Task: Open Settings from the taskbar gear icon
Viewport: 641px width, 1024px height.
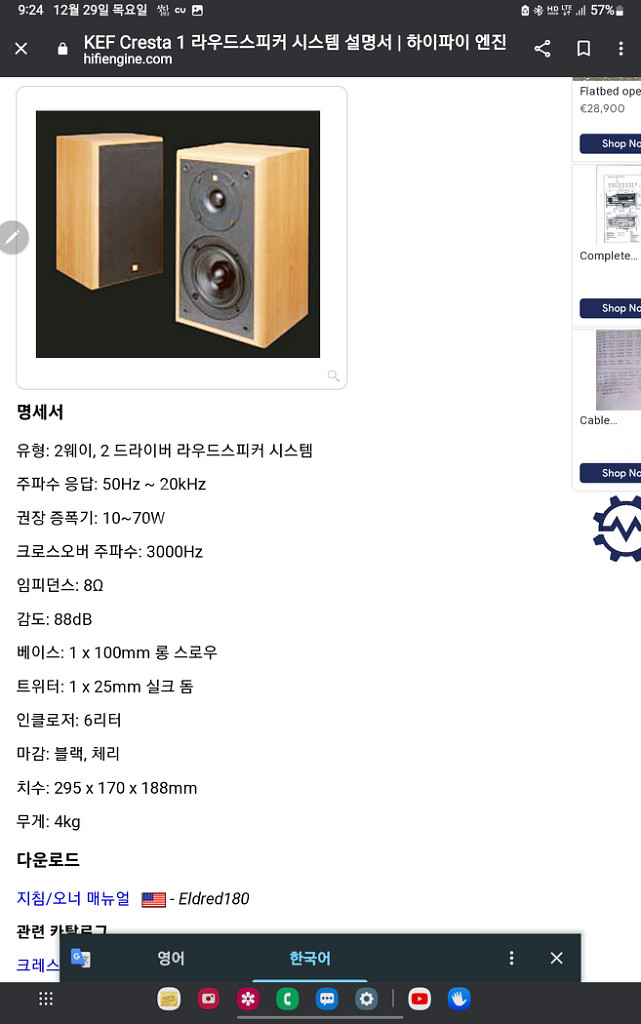Action: 367,999
